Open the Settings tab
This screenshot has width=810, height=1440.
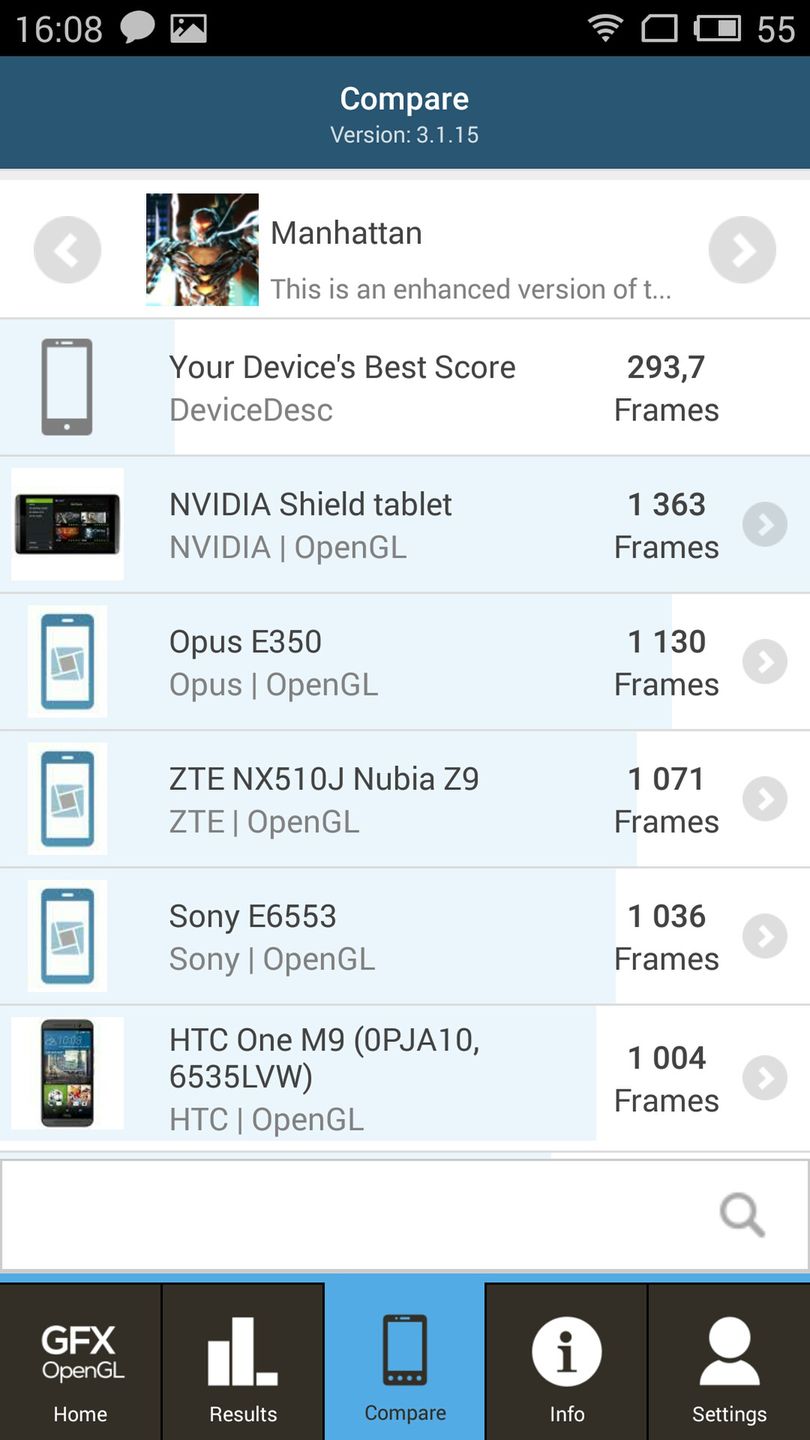(729, 1362)
